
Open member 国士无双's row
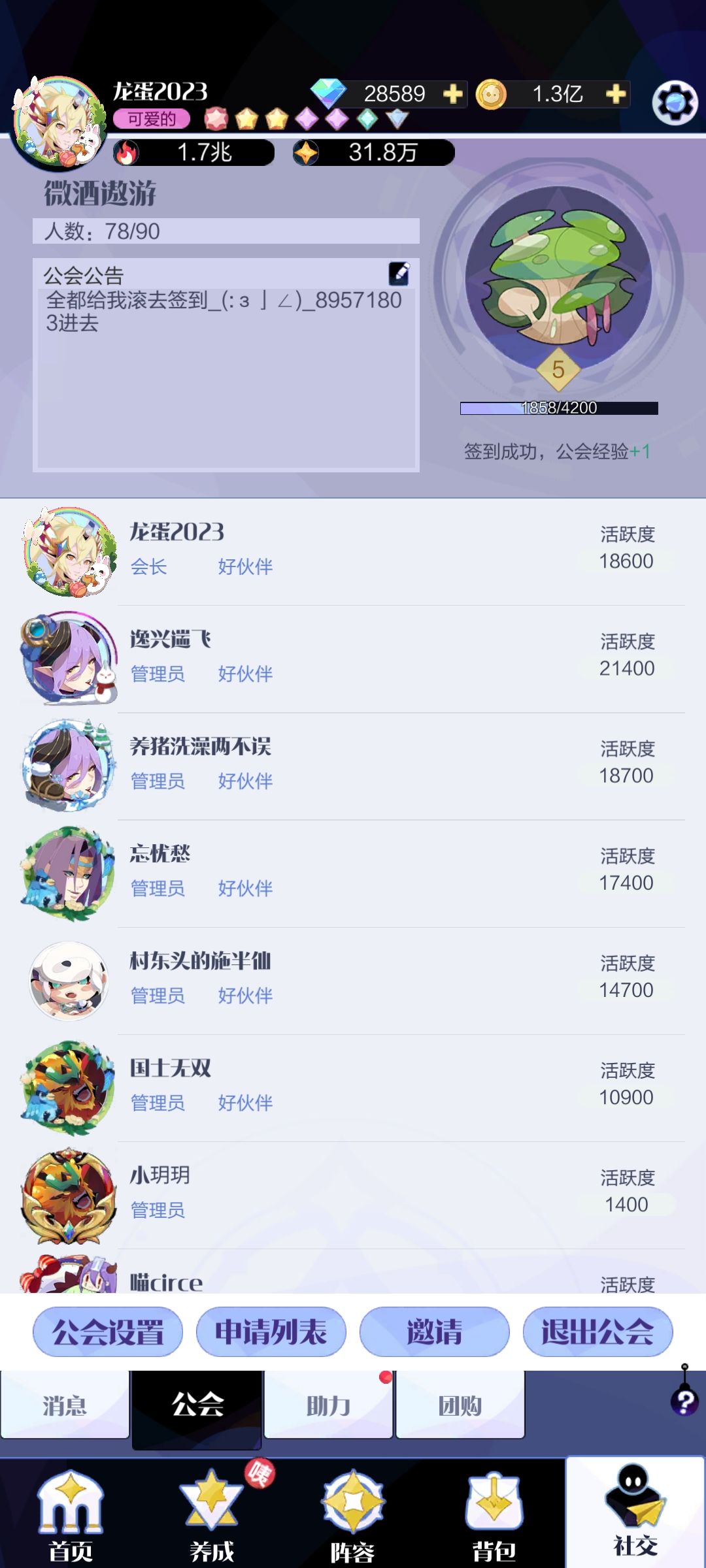[353, 1088]
